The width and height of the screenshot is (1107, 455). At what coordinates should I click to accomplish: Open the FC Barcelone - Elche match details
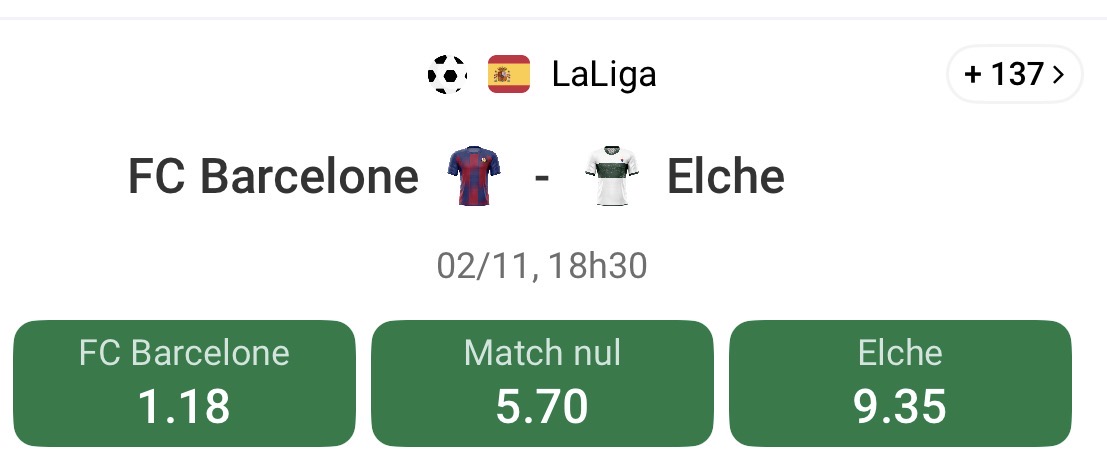click(x=455, y=178)
